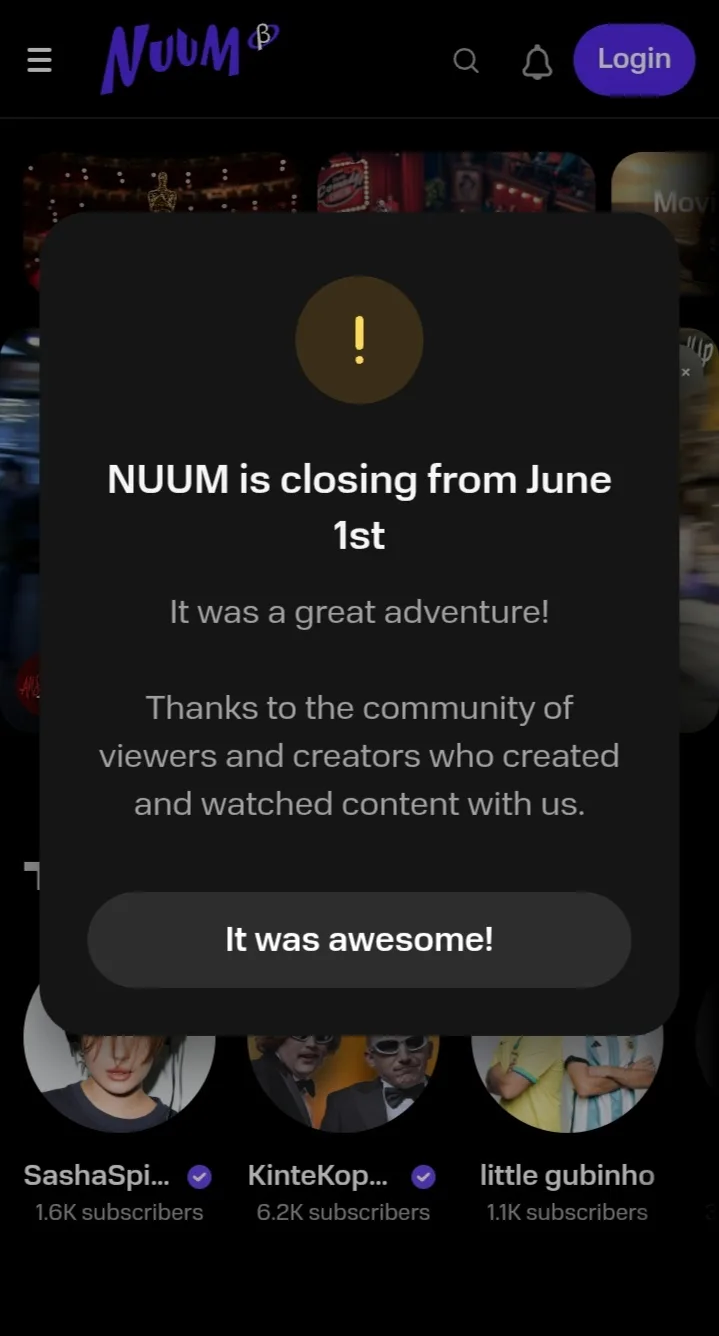
Task: Tap the Login button
Action: pyautogui.click(x=634, y=60)
